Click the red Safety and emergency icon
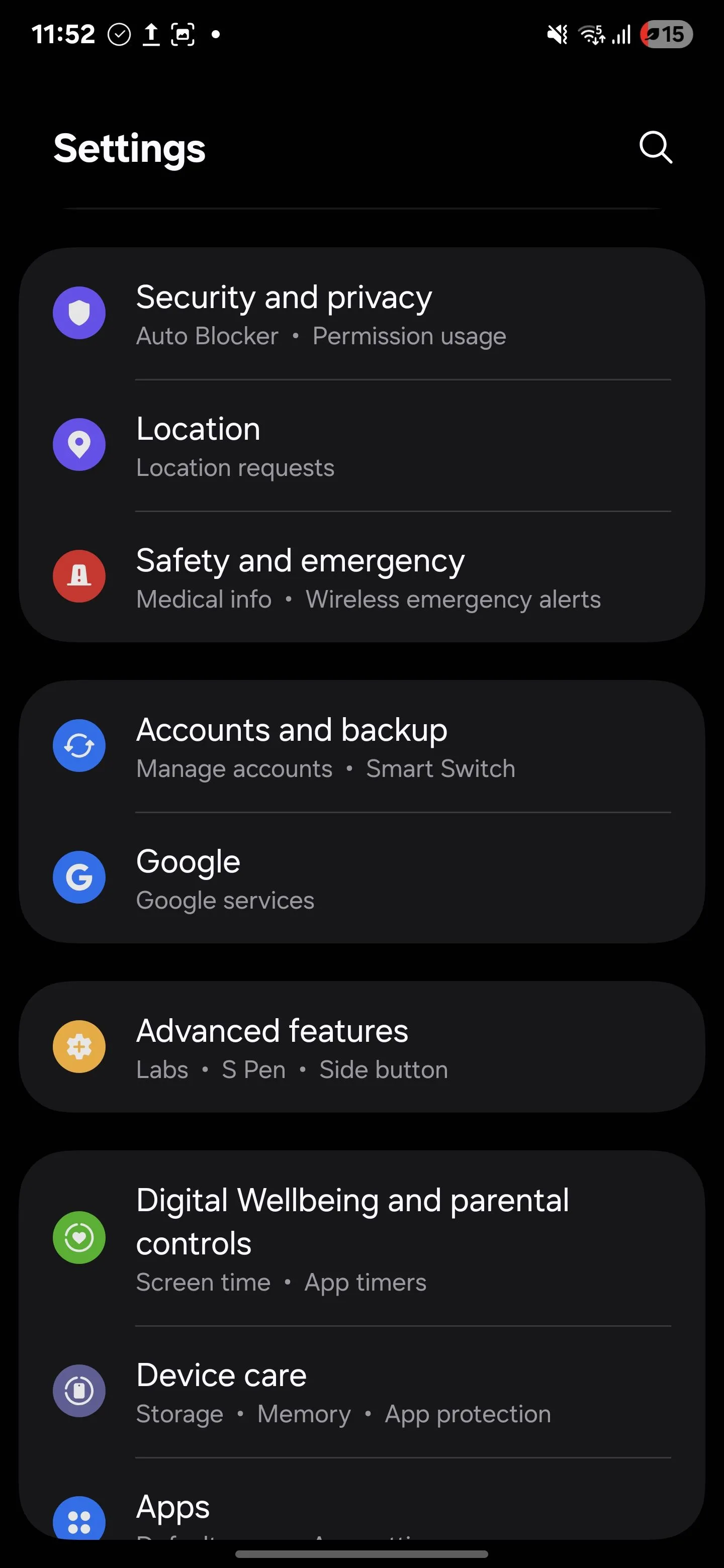Viewport: 724px width, 1568px height. point(79,576)
